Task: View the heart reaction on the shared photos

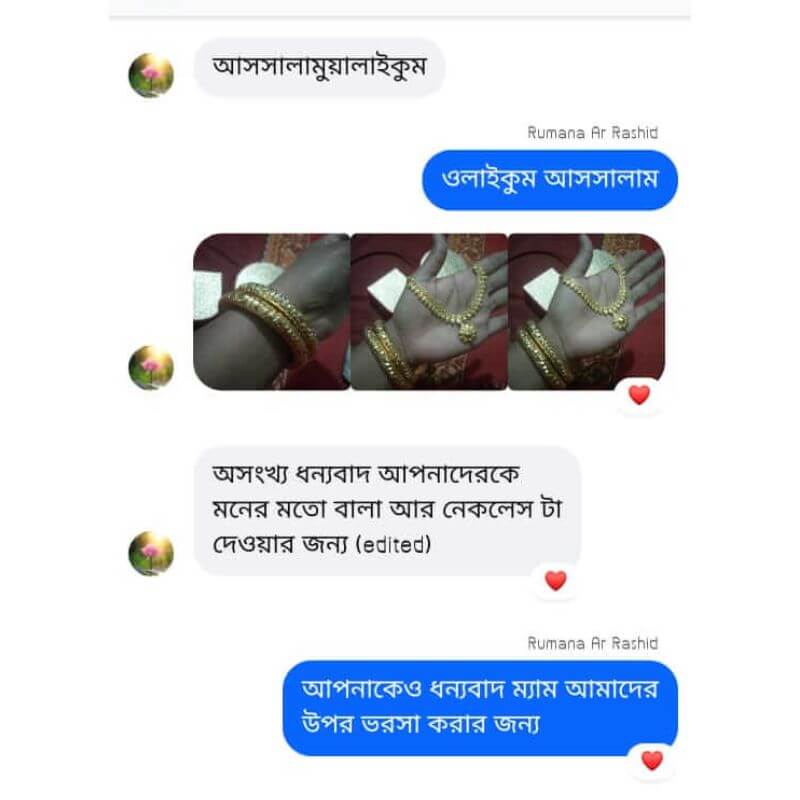Action: [639, 394]
